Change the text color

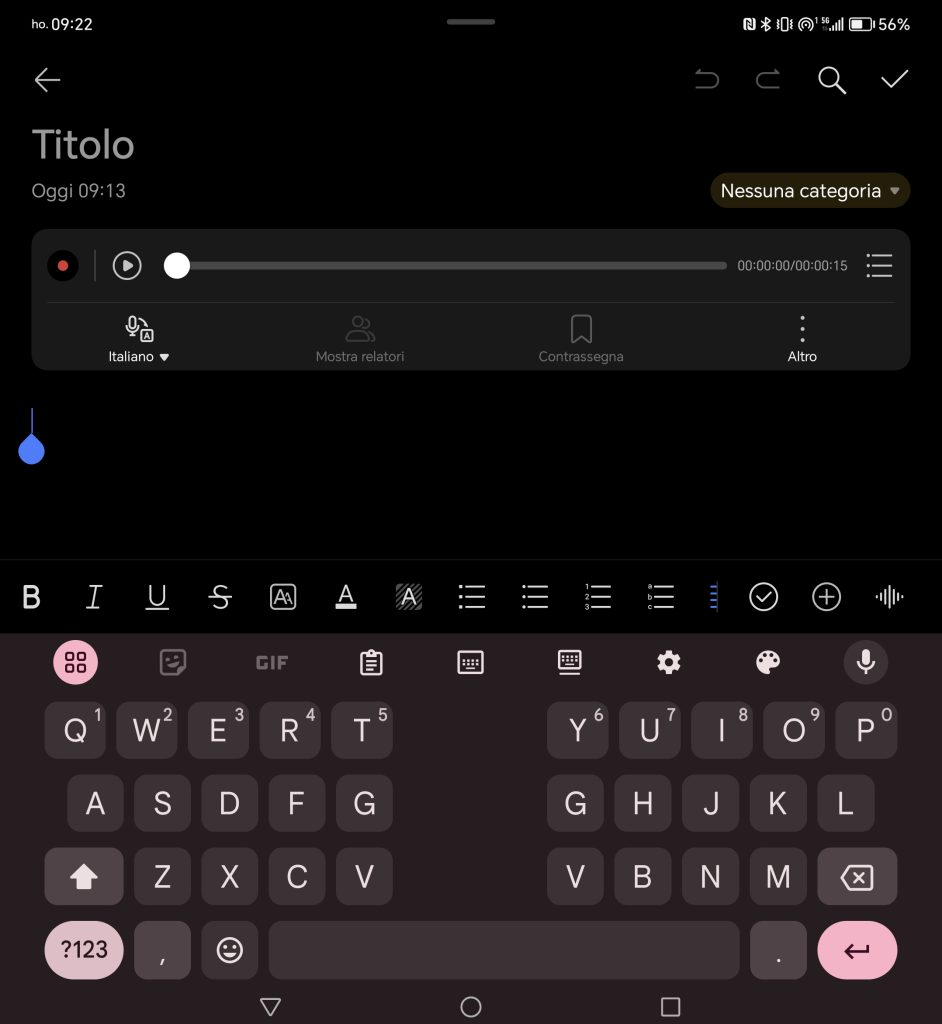pos(346,598)
